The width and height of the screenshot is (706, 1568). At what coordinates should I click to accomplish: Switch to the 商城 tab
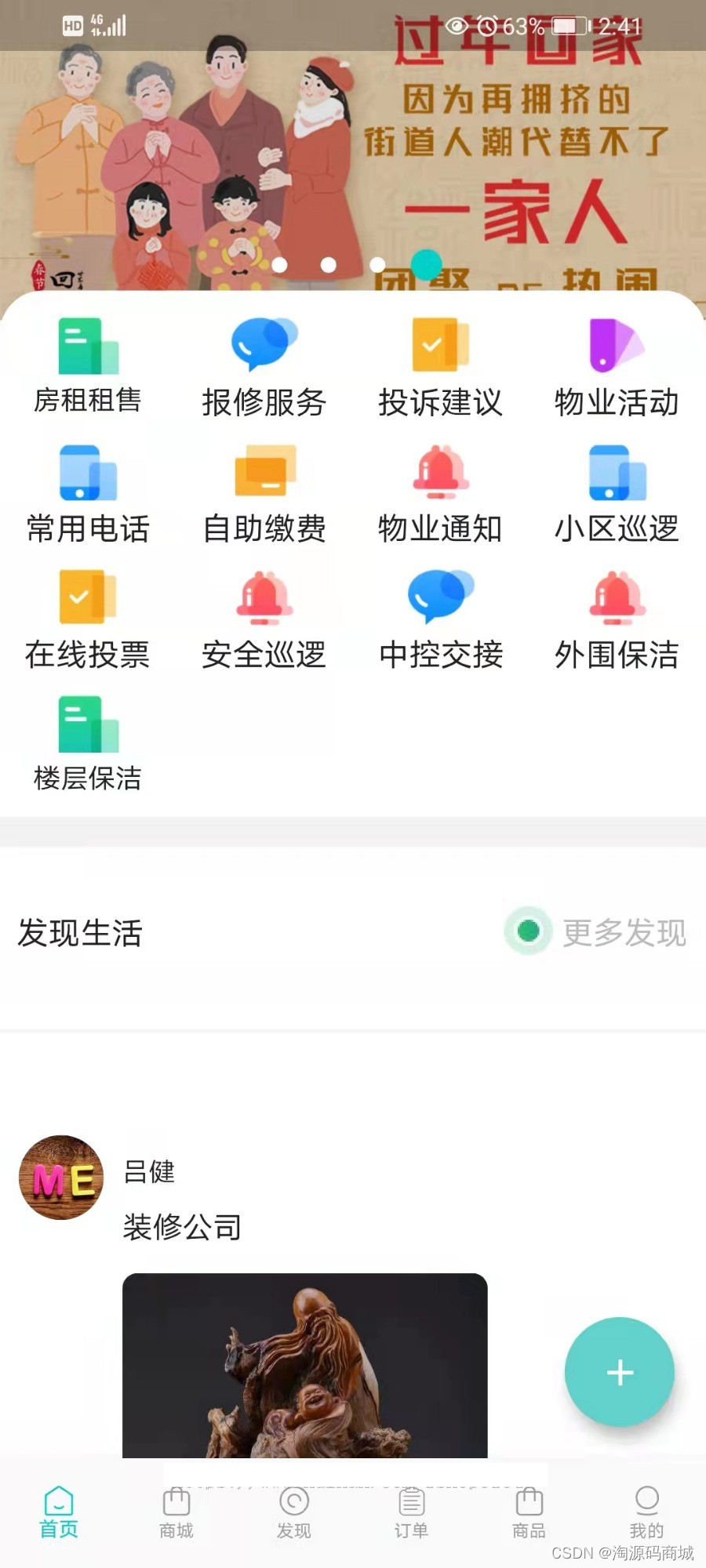pos(176,1513)
